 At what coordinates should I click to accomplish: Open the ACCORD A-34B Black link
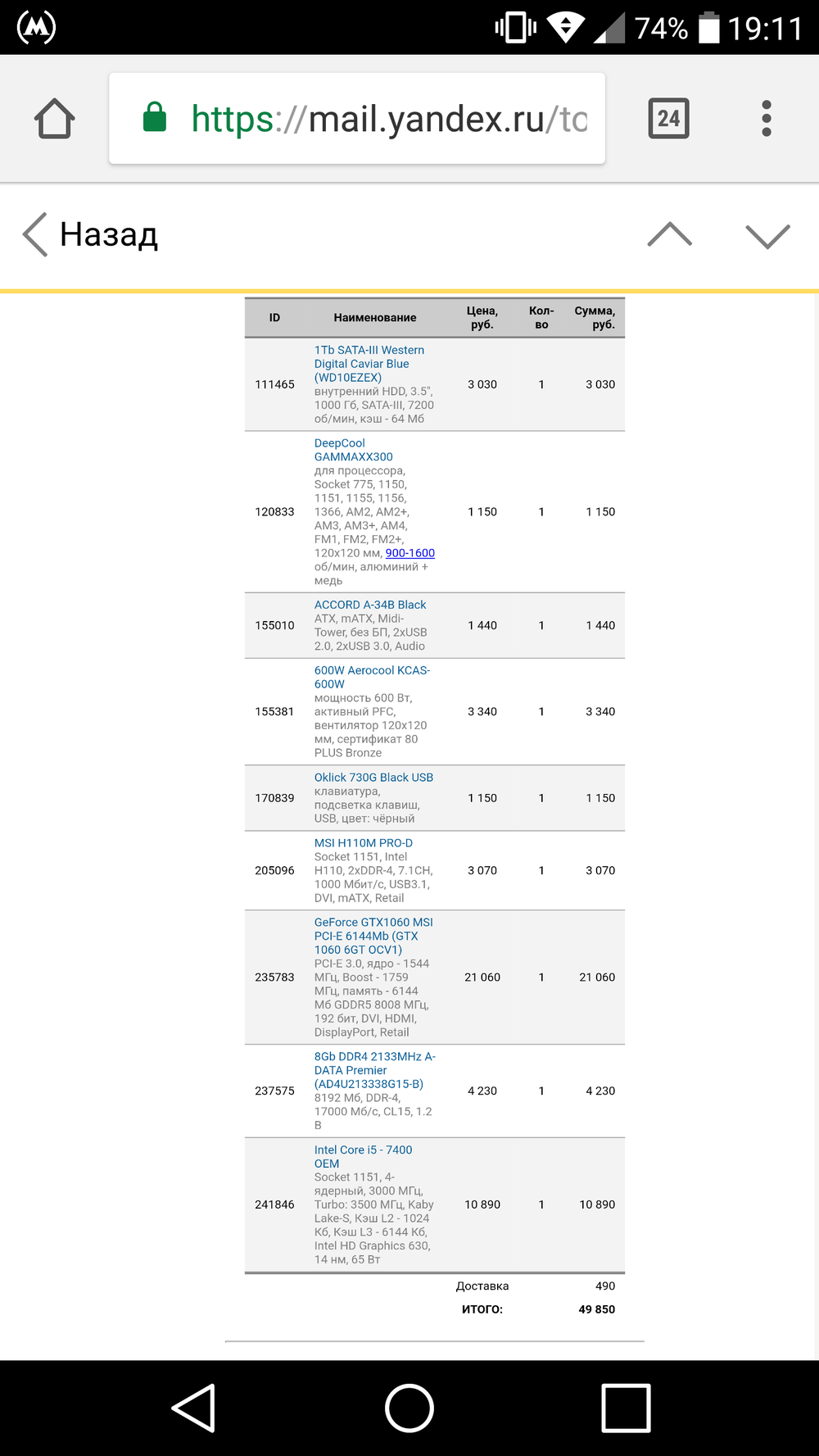[370, 605]
